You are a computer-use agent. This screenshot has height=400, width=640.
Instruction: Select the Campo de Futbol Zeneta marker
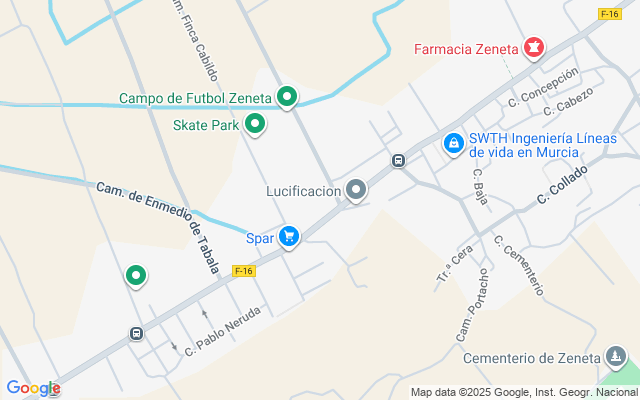click(287, 97)
